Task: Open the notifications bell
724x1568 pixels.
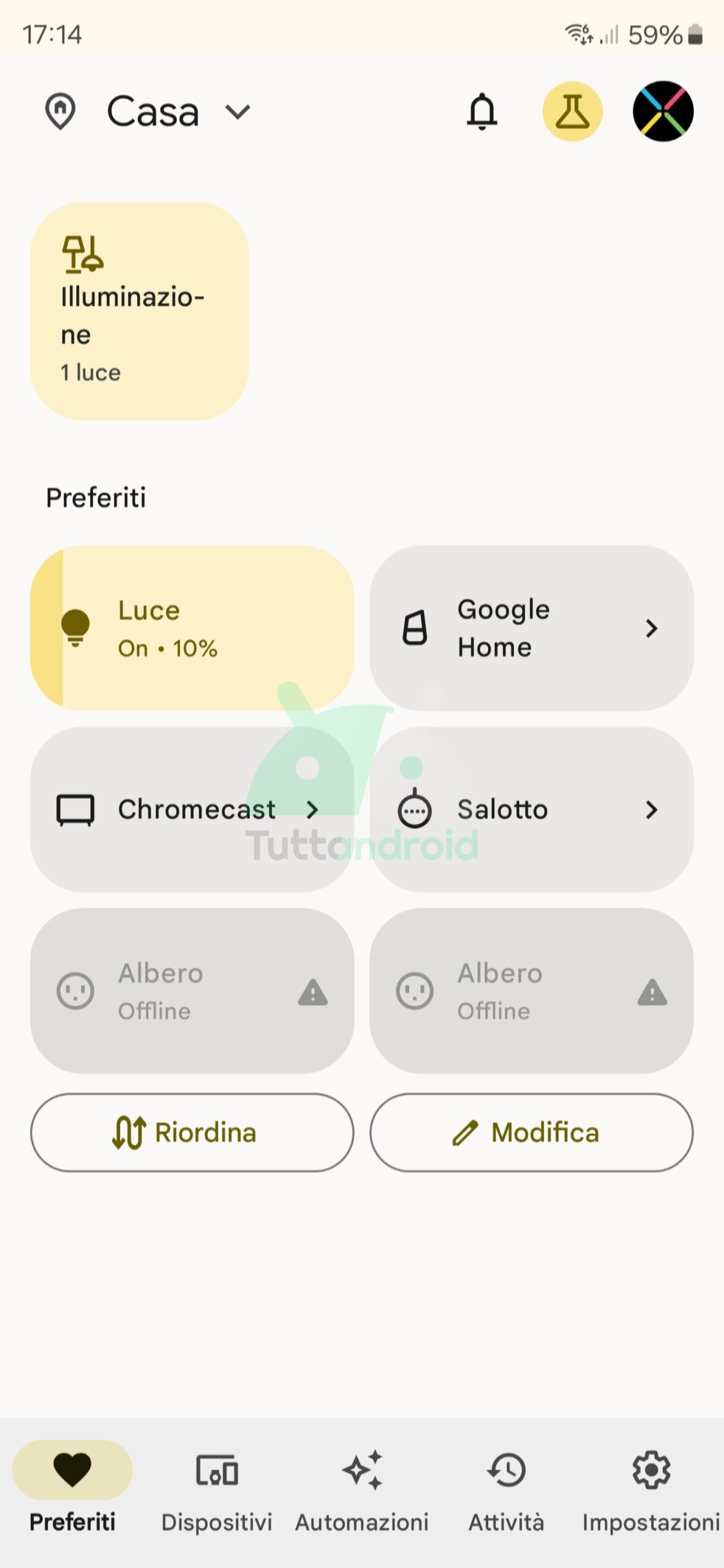Action: click(x=482, y=111)
